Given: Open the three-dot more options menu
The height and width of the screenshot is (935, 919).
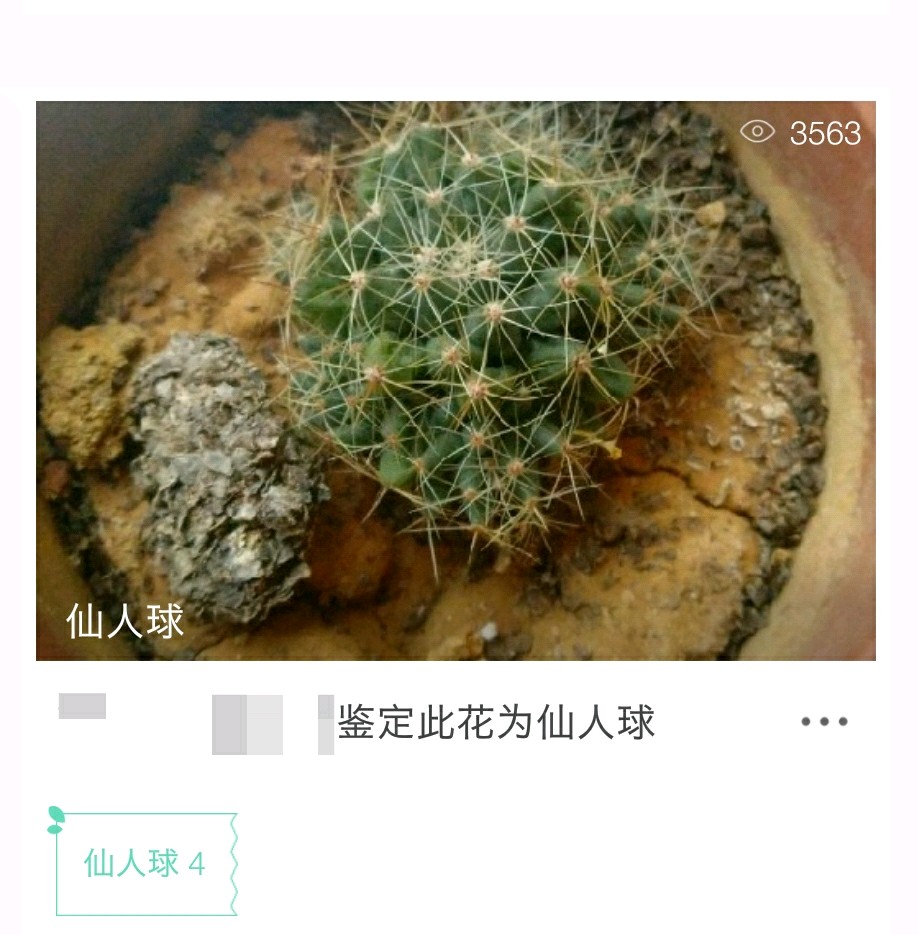Looking at the screenshot, I should coord(824,722).
